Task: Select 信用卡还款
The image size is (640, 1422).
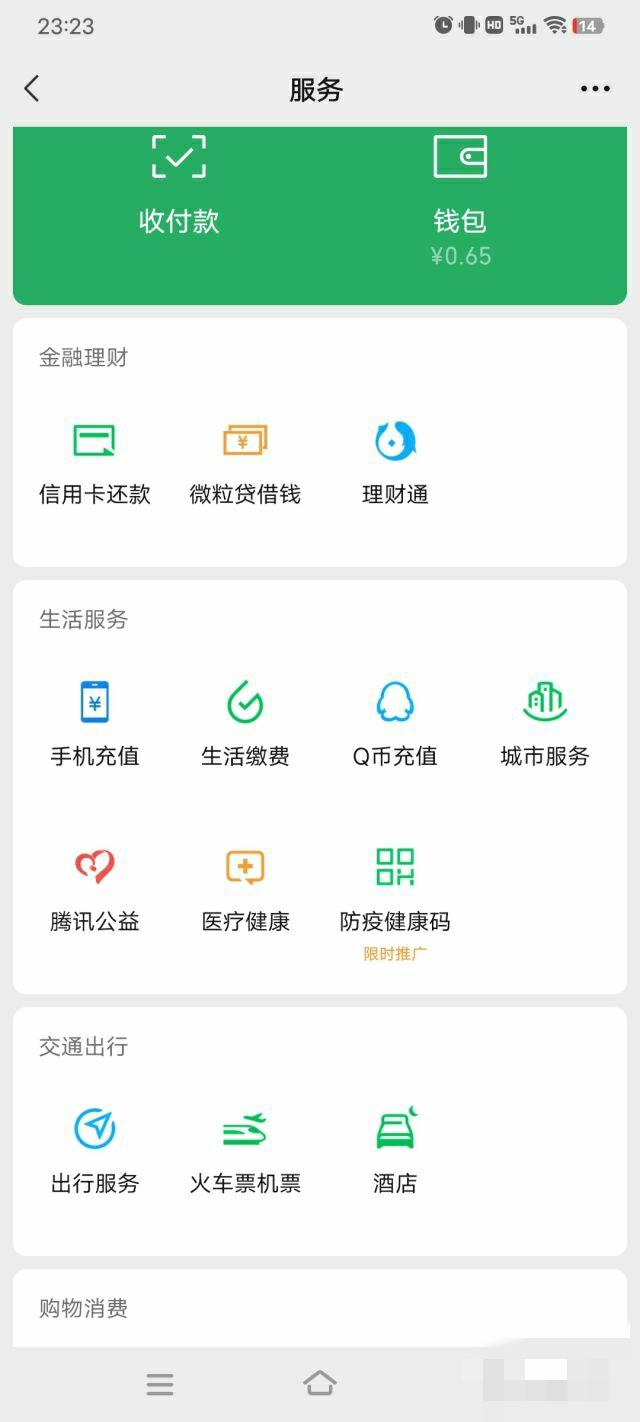Action: [95, 463]
